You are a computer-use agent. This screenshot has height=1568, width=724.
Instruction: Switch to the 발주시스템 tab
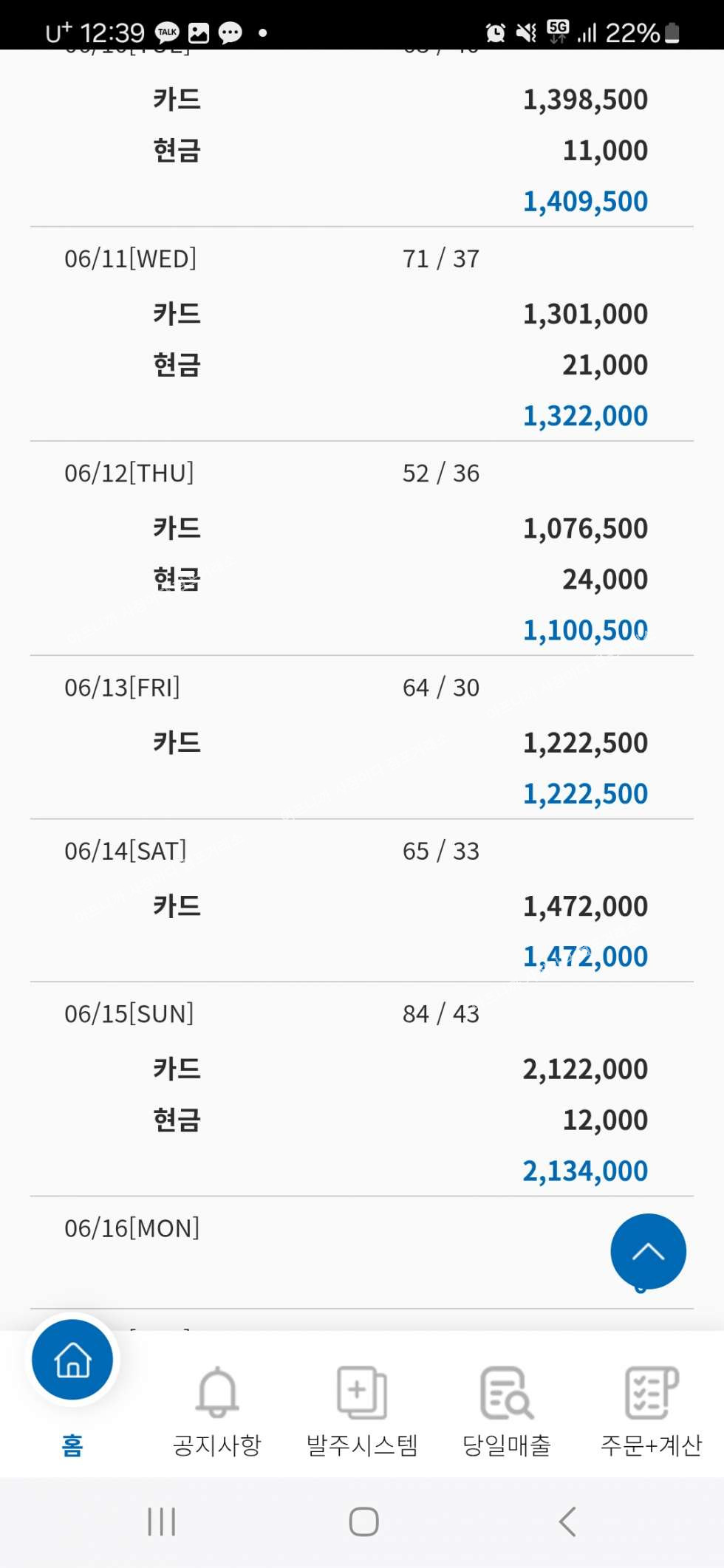click(x=362, y=1411)
